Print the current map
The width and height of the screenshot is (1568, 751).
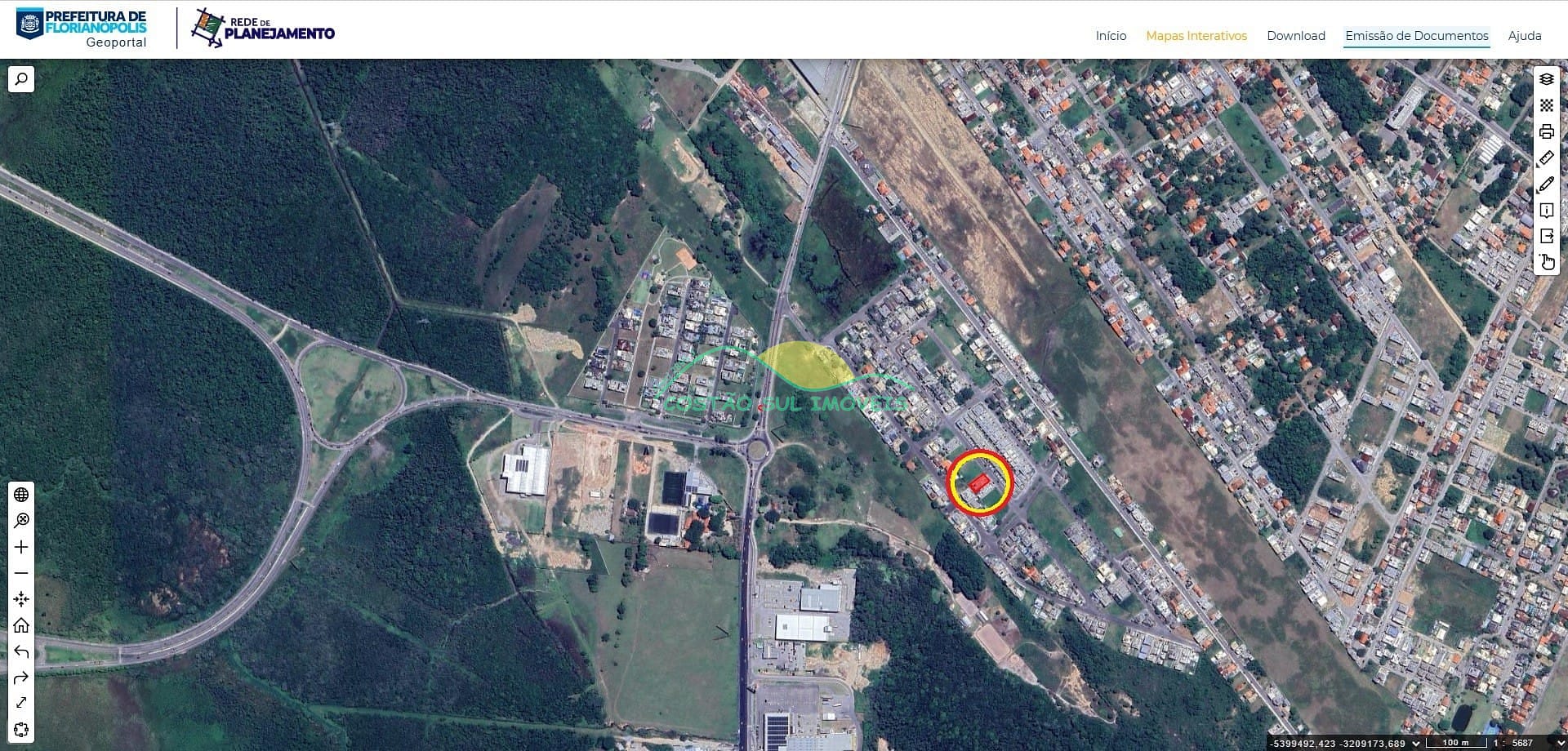click(1546, 131)
